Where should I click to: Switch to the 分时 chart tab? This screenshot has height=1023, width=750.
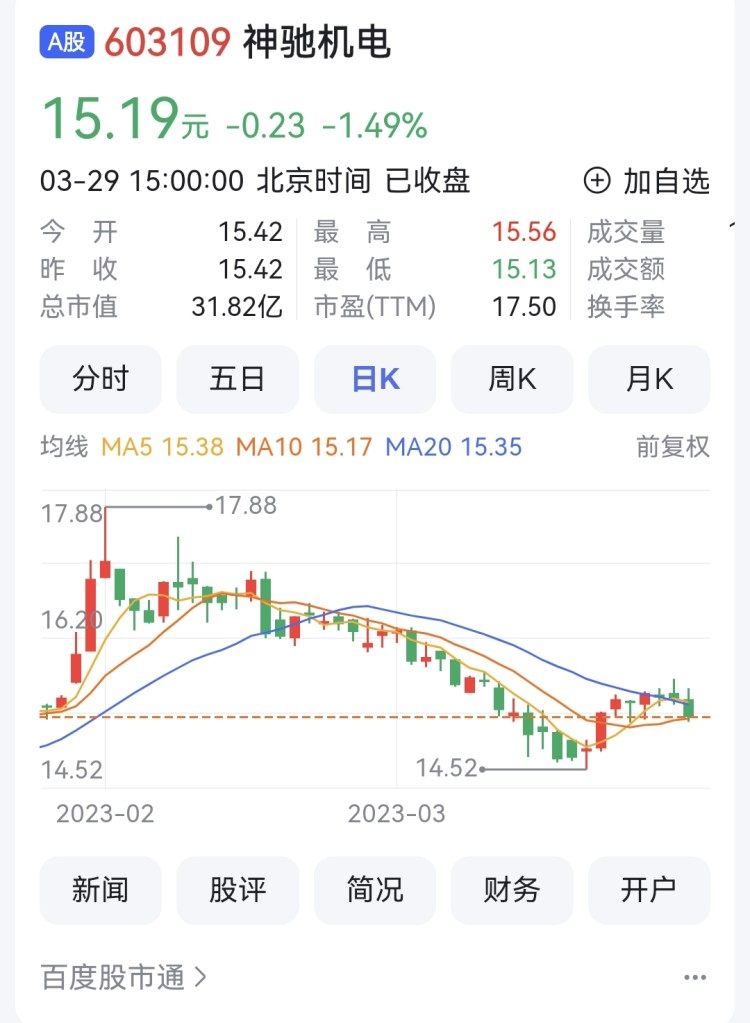(100, 379)
